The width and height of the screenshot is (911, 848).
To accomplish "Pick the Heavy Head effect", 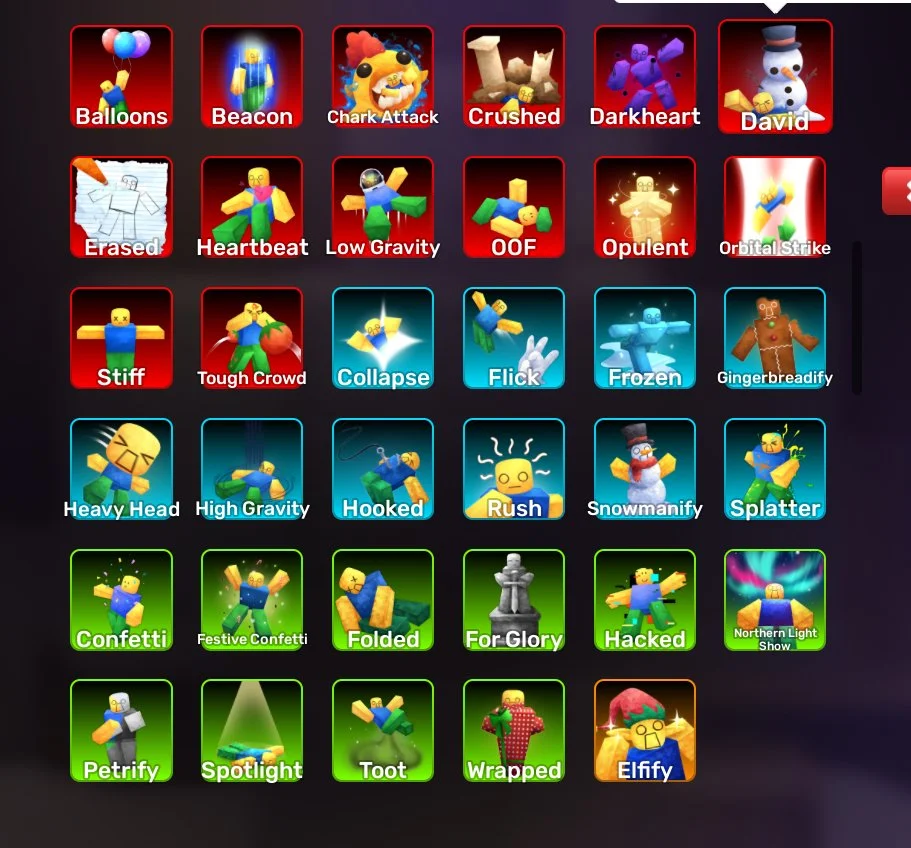I will 121,469.
